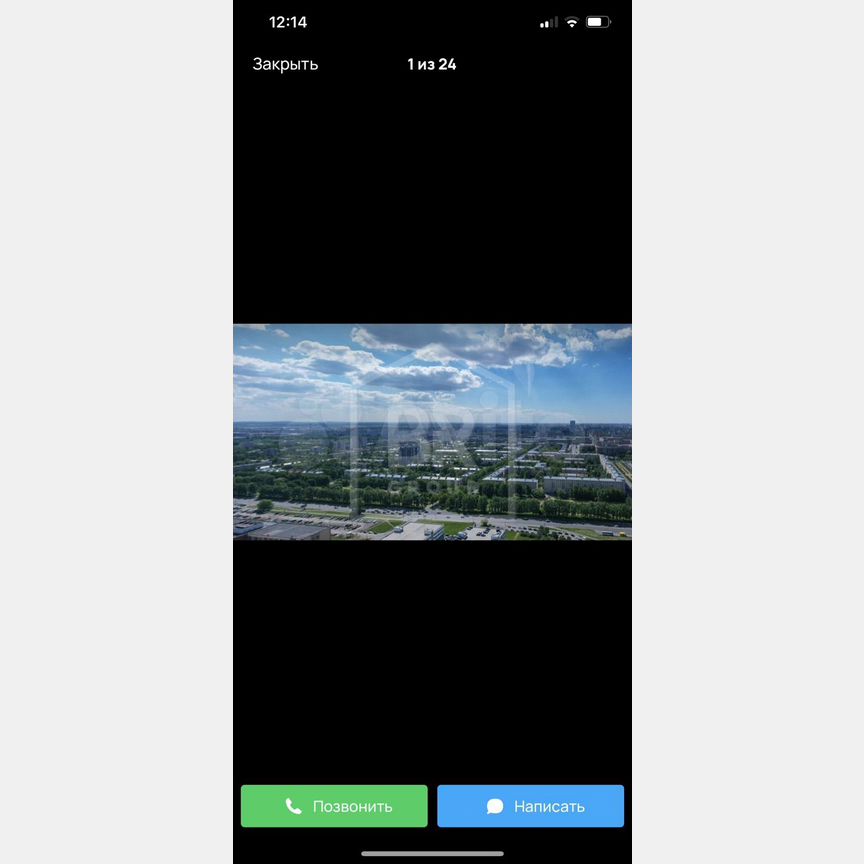The height and width of the screenshot is (864, 864).
Task: Call the seller via Позвонить
Action: [x=334, y=806]
